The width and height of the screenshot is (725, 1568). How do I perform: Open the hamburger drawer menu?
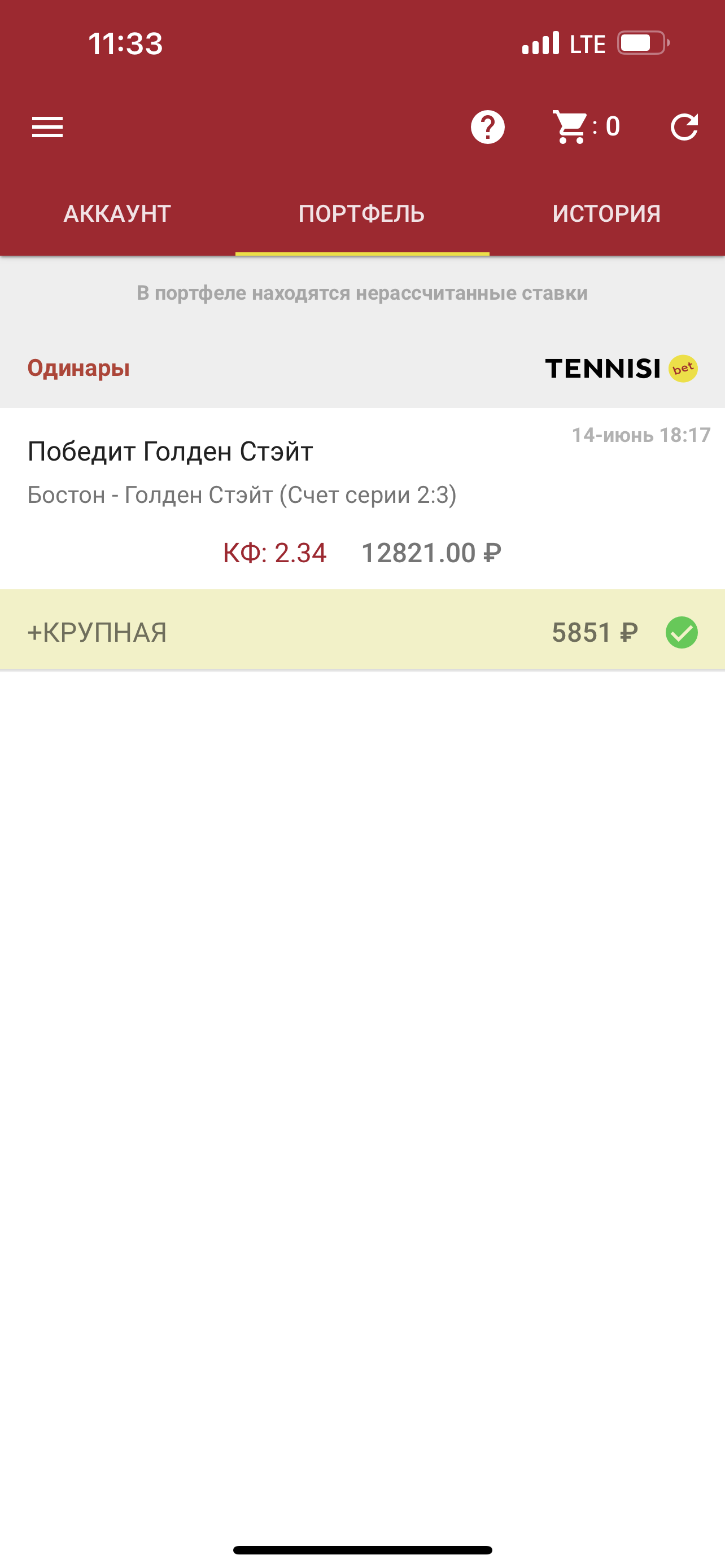pyautogui.click(x=47, y=127)
